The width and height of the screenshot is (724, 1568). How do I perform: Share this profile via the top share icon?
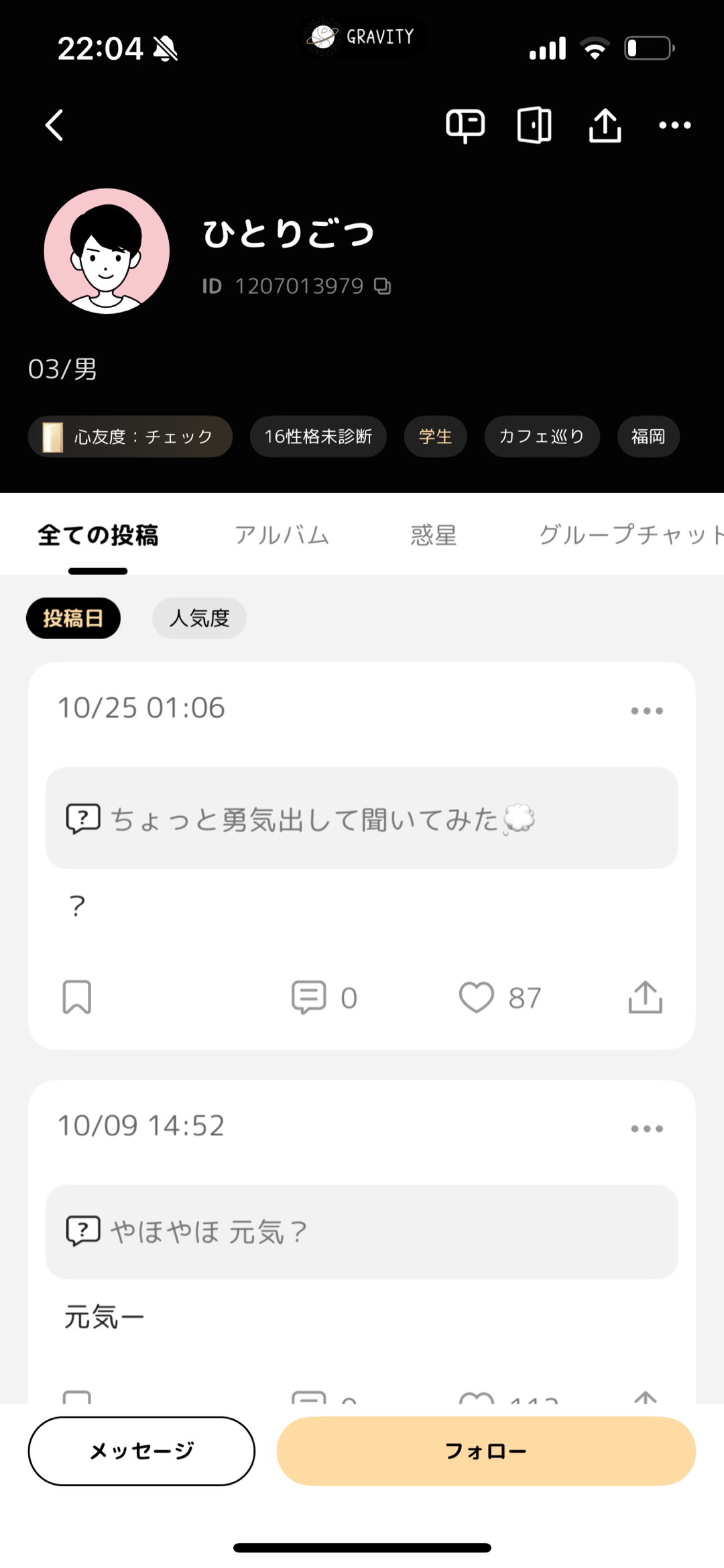tap(604, 125)
